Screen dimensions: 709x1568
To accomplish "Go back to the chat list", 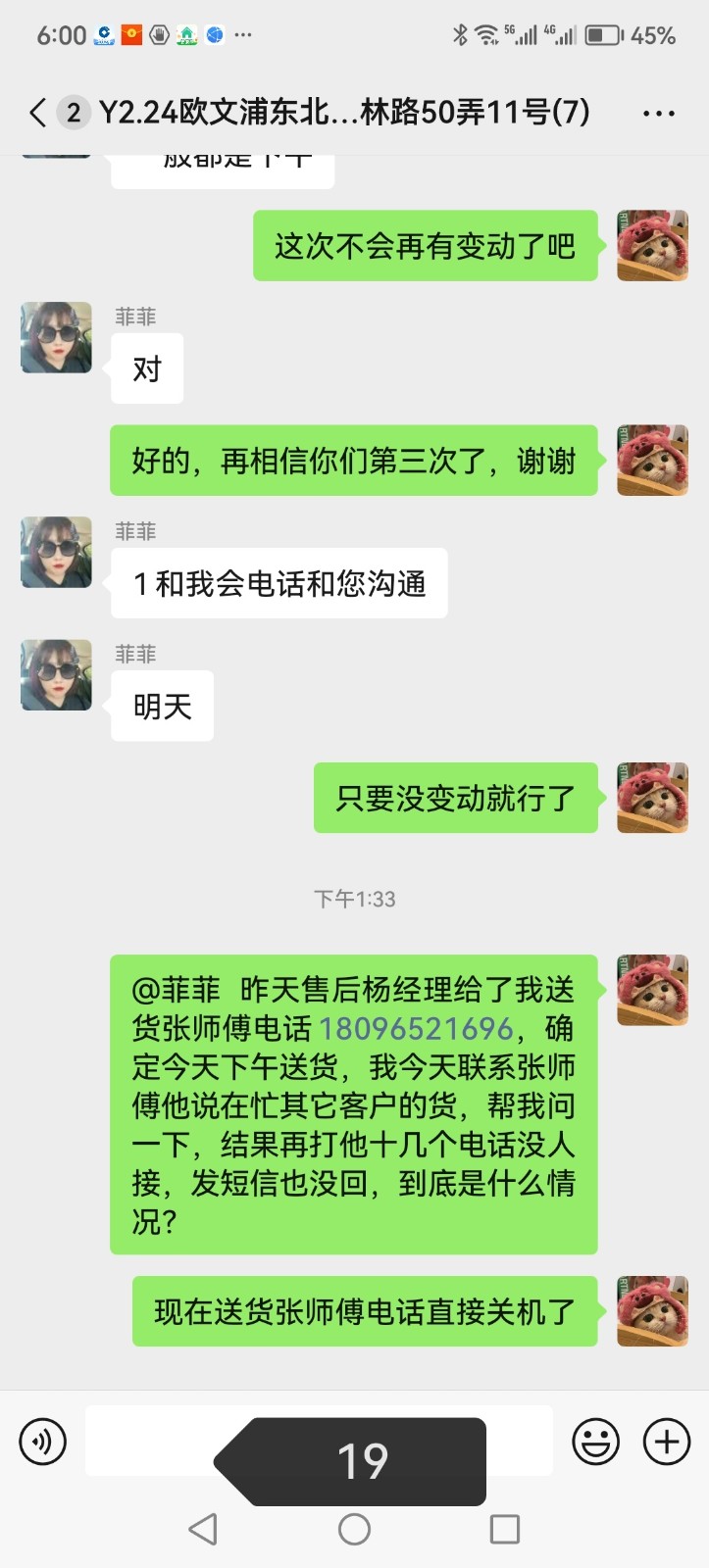I will [x=38, y=113].
